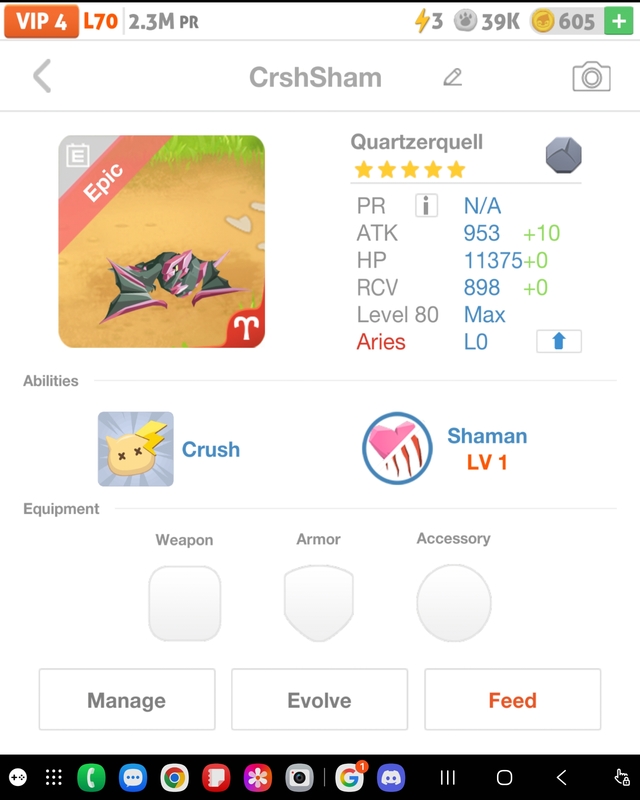Open the PR info icon
Viewport: 640px width, 800px height.
tap(426, 206)
